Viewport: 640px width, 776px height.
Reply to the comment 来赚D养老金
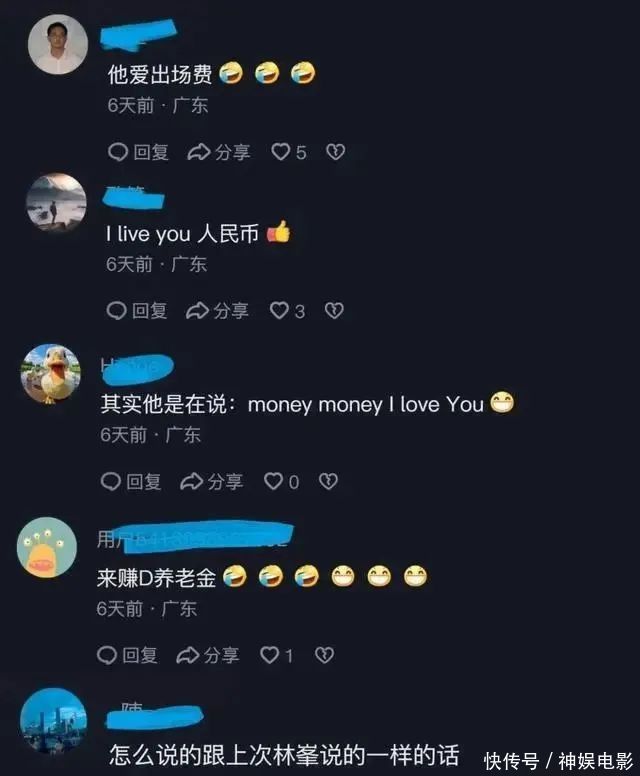click(127, 656)
